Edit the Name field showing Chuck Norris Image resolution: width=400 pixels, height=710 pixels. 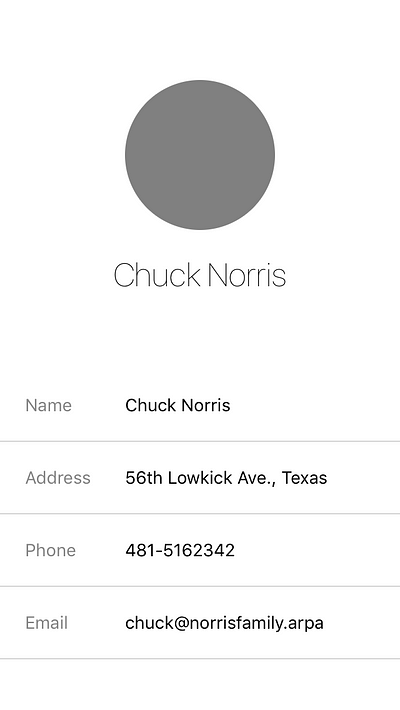200,405
